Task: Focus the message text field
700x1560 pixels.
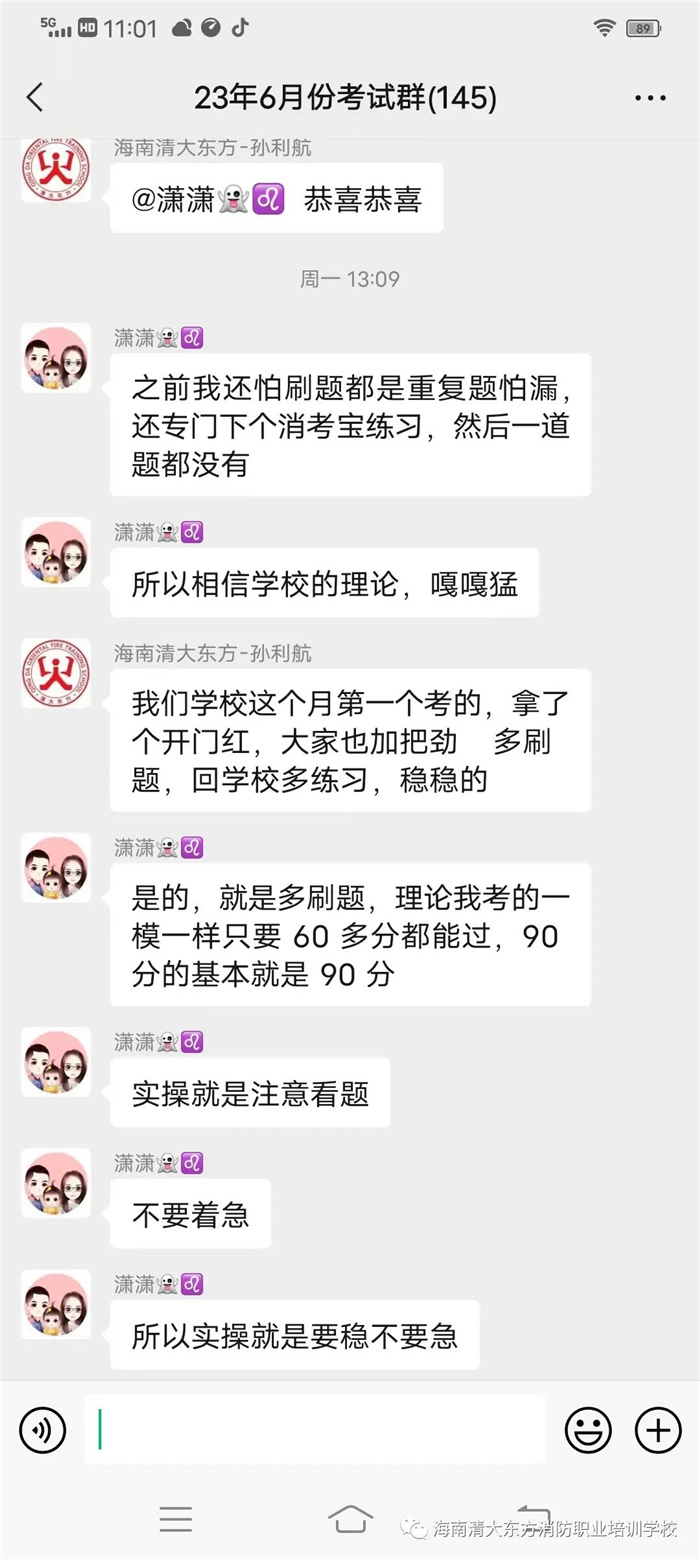Action: click(315, 1430)
